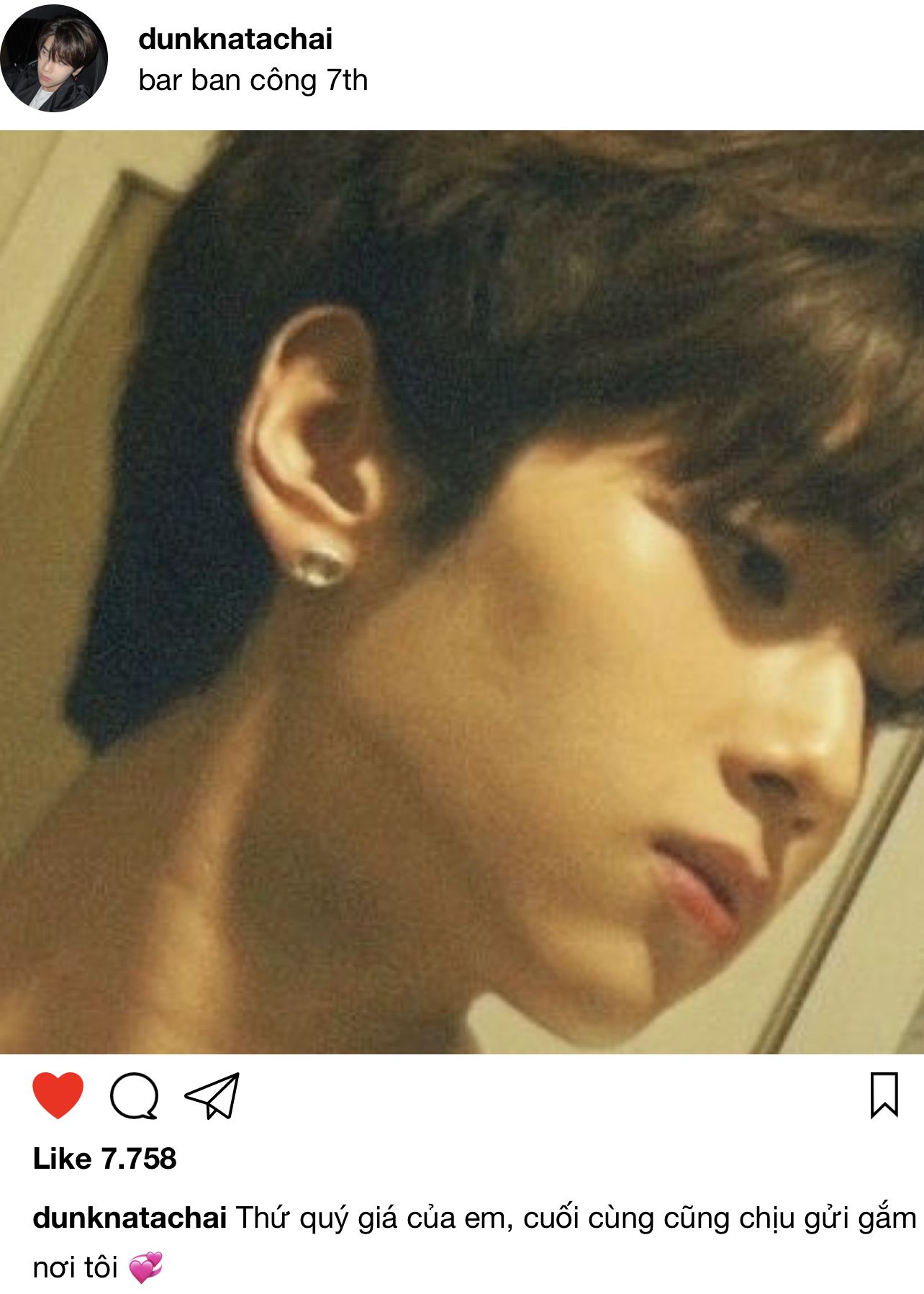Open the dunknatachai username in the header
Image resolution: width=924 pixels, height=1294 pixels.
(235, 39)
